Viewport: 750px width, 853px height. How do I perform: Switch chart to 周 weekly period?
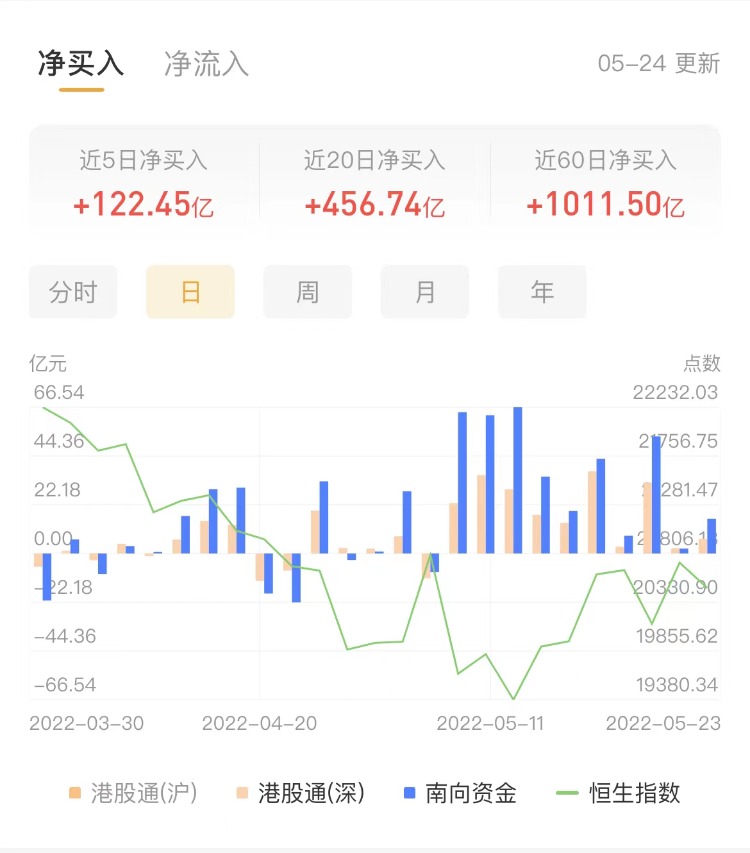(x=307, y=292)
